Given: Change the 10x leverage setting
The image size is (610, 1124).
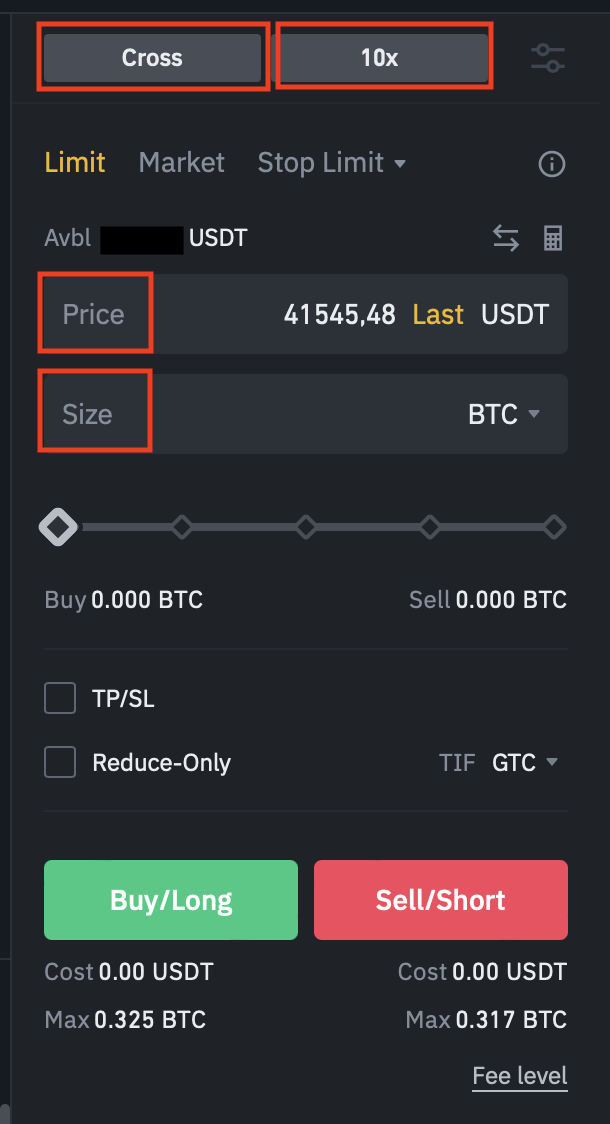Looking at the screenshot, I should tap(380, 57).
